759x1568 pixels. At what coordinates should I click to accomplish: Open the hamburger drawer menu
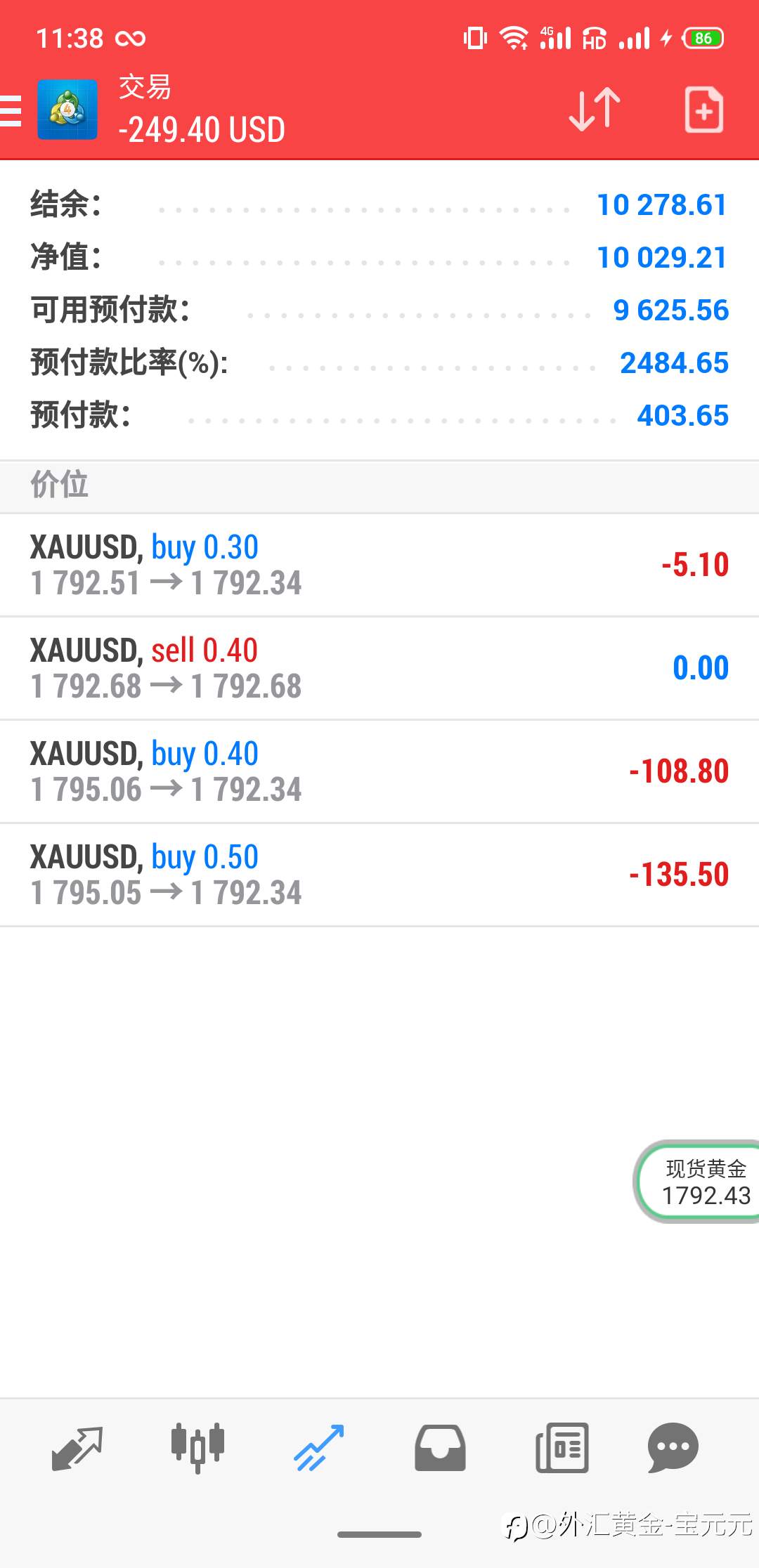[x=10, y=111]
